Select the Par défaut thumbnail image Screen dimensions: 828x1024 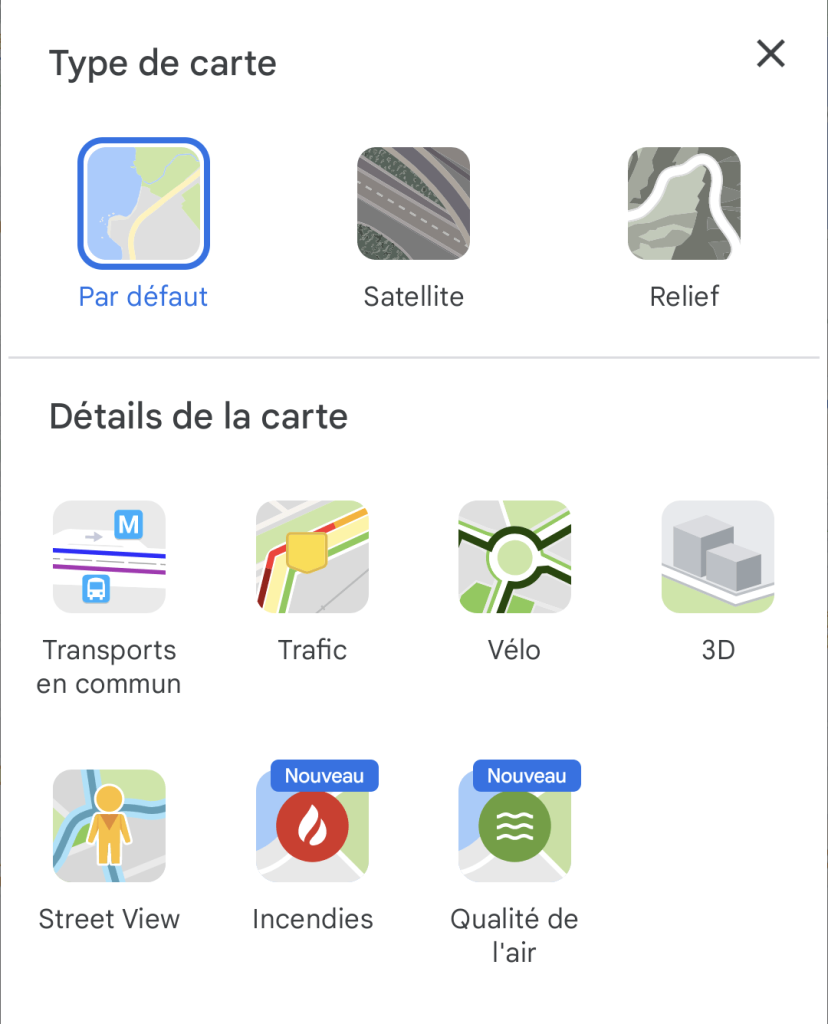point(143,203)
